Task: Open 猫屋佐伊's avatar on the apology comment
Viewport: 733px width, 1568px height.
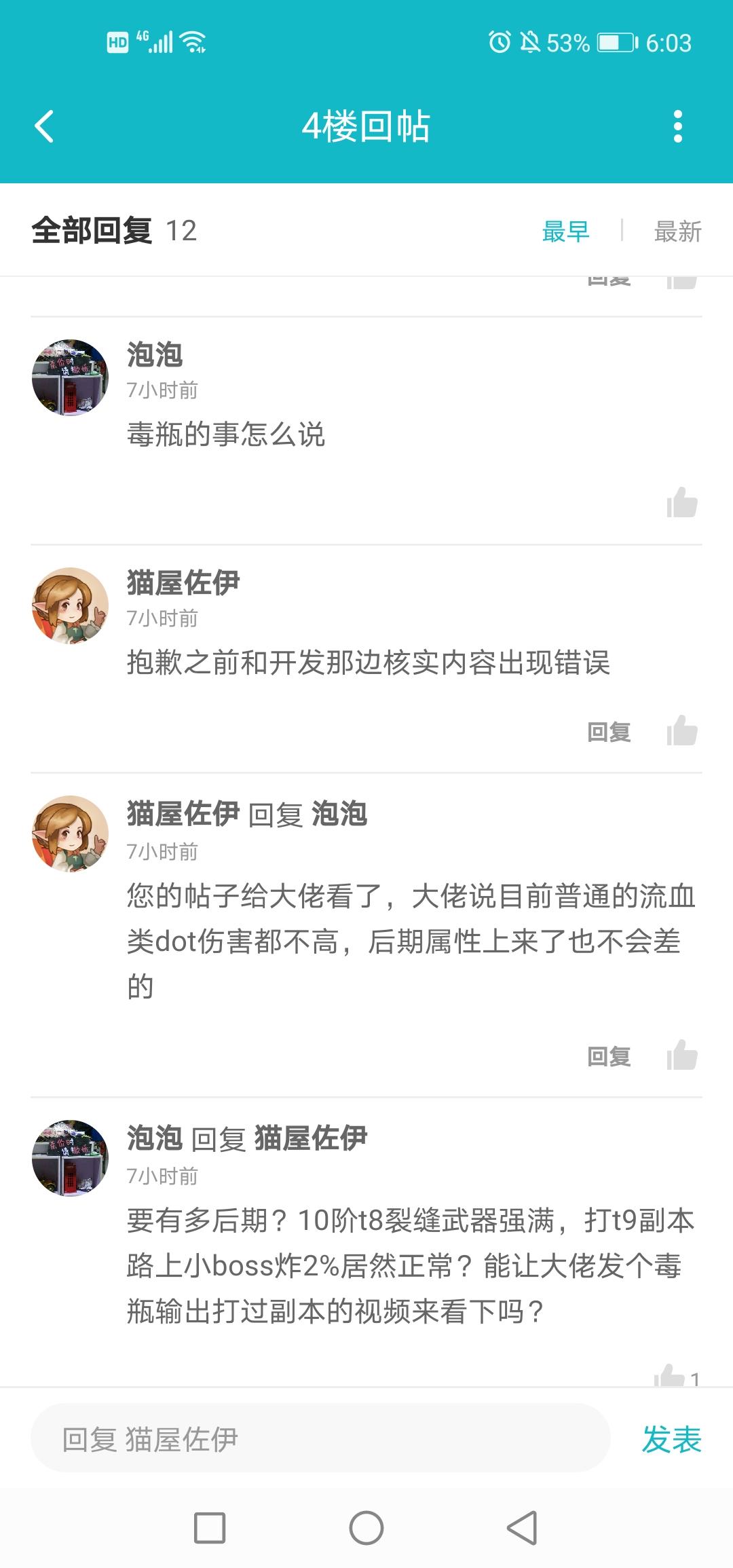Action: pos(70,605)
